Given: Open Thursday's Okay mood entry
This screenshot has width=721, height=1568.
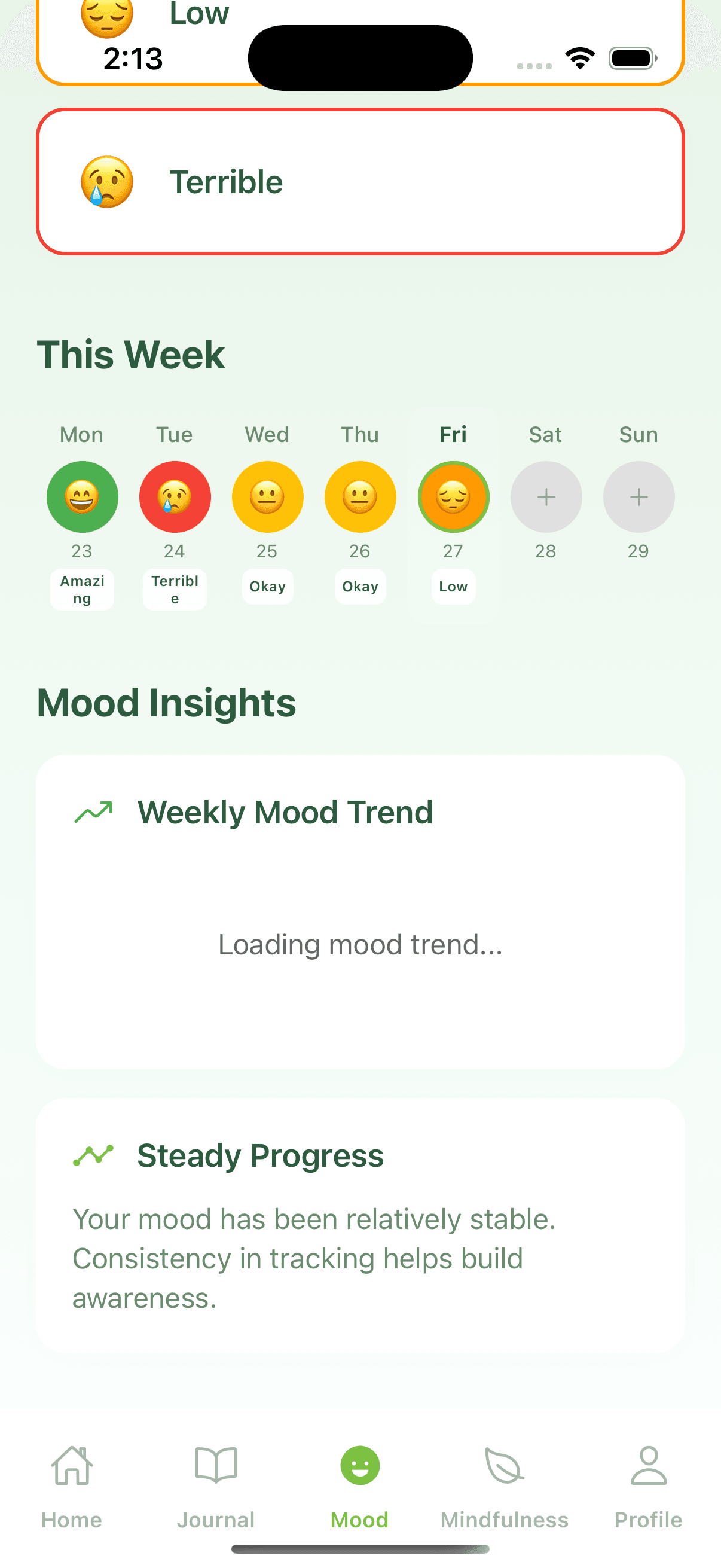Looking at the screenshot, I should (359, 497).
